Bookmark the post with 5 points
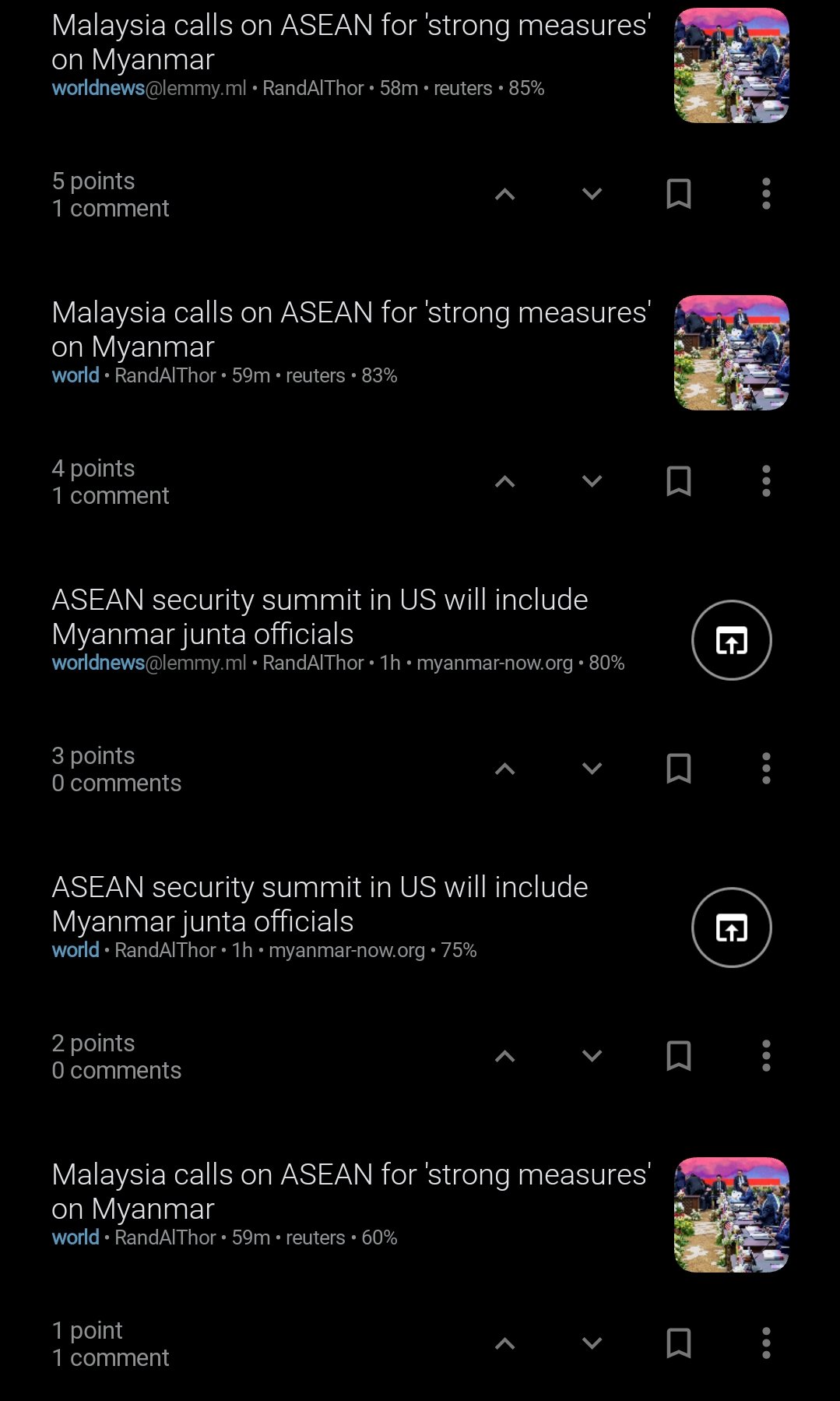Screen dimensions: 840x1401 pos(679,194)
